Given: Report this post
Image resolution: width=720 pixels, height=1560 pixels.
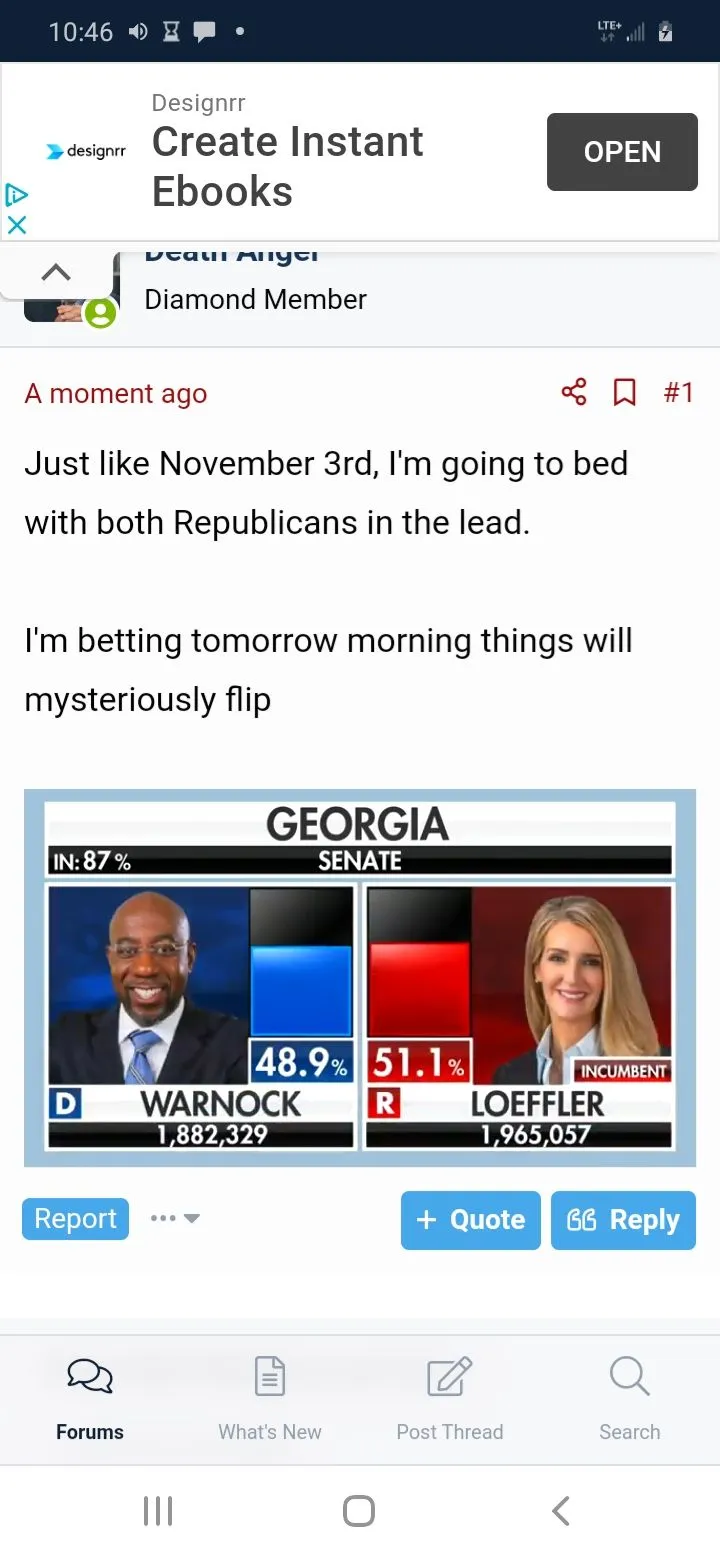Looking at the screenshot, I should click(76, 1218).
